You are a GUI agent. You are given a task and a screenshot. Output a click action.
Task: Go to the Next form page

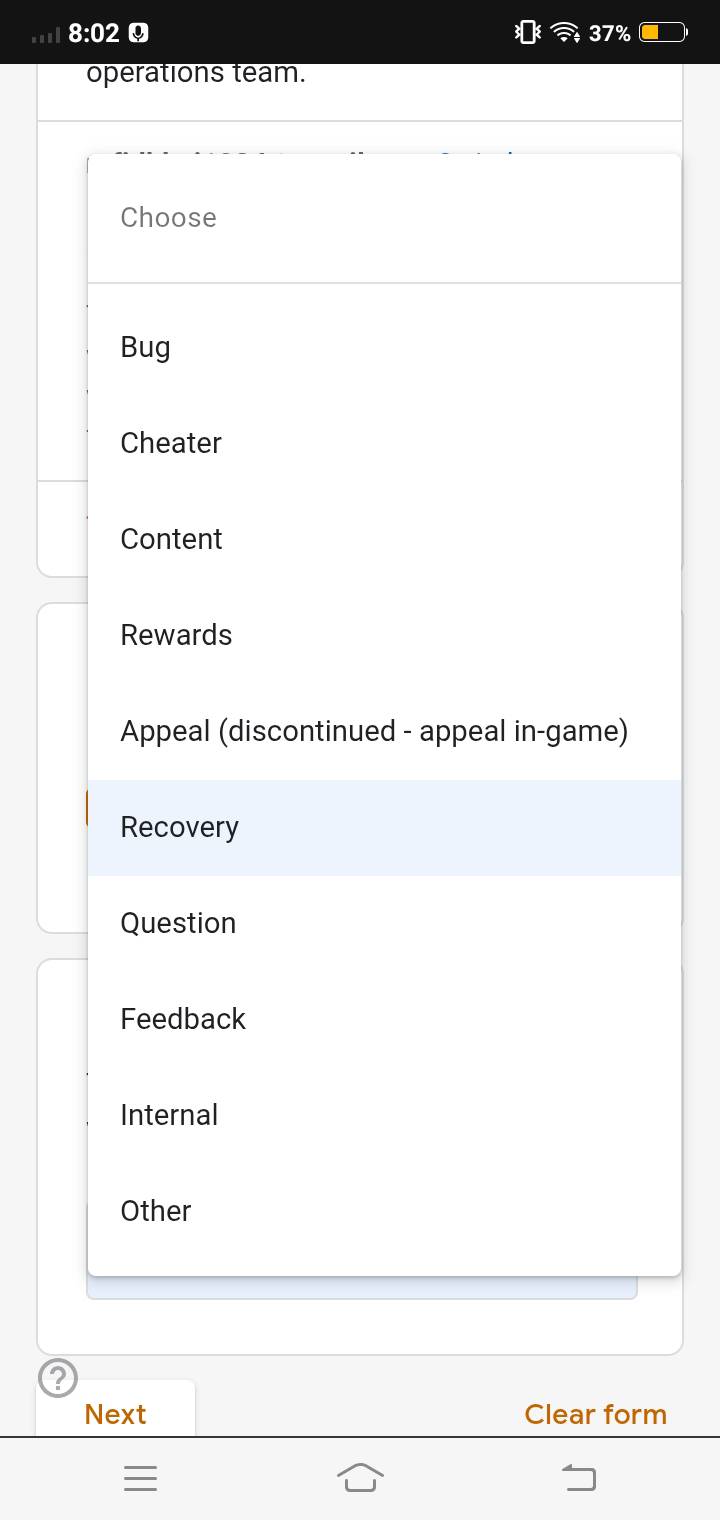(115, 1413)
